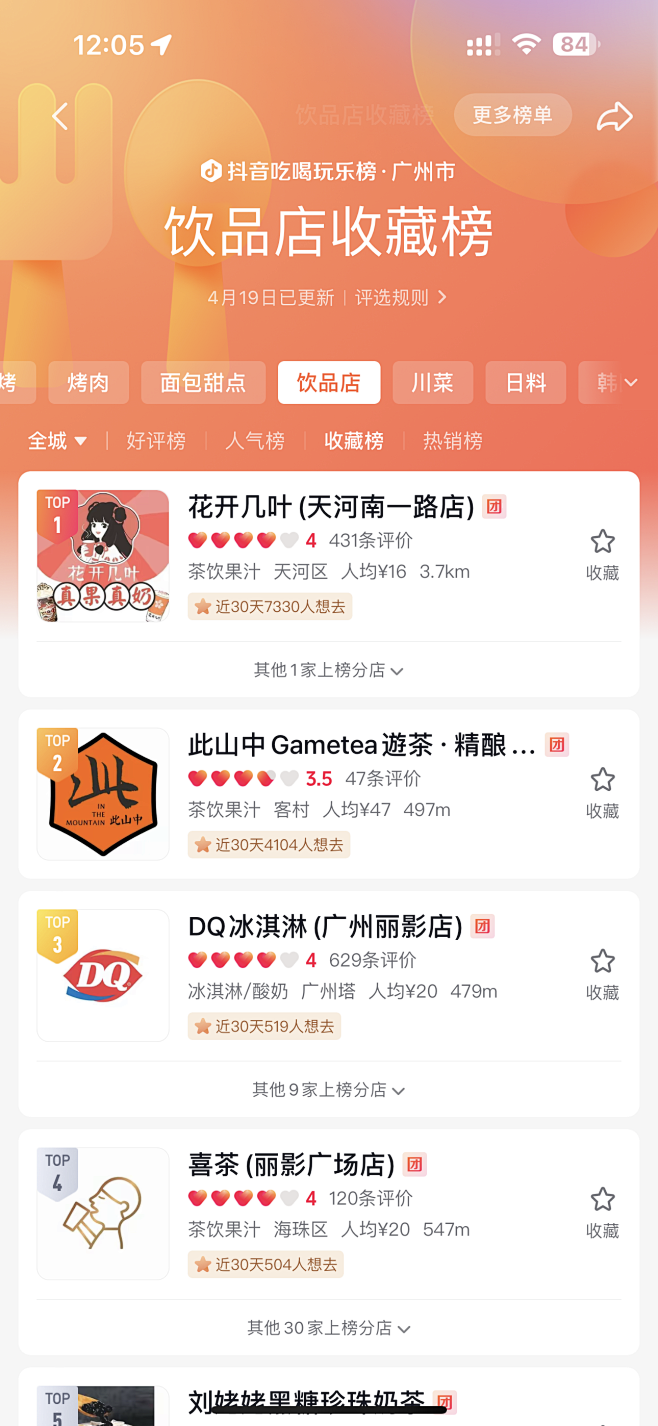Switch to 热销榜 ranking

pos(453,441)
